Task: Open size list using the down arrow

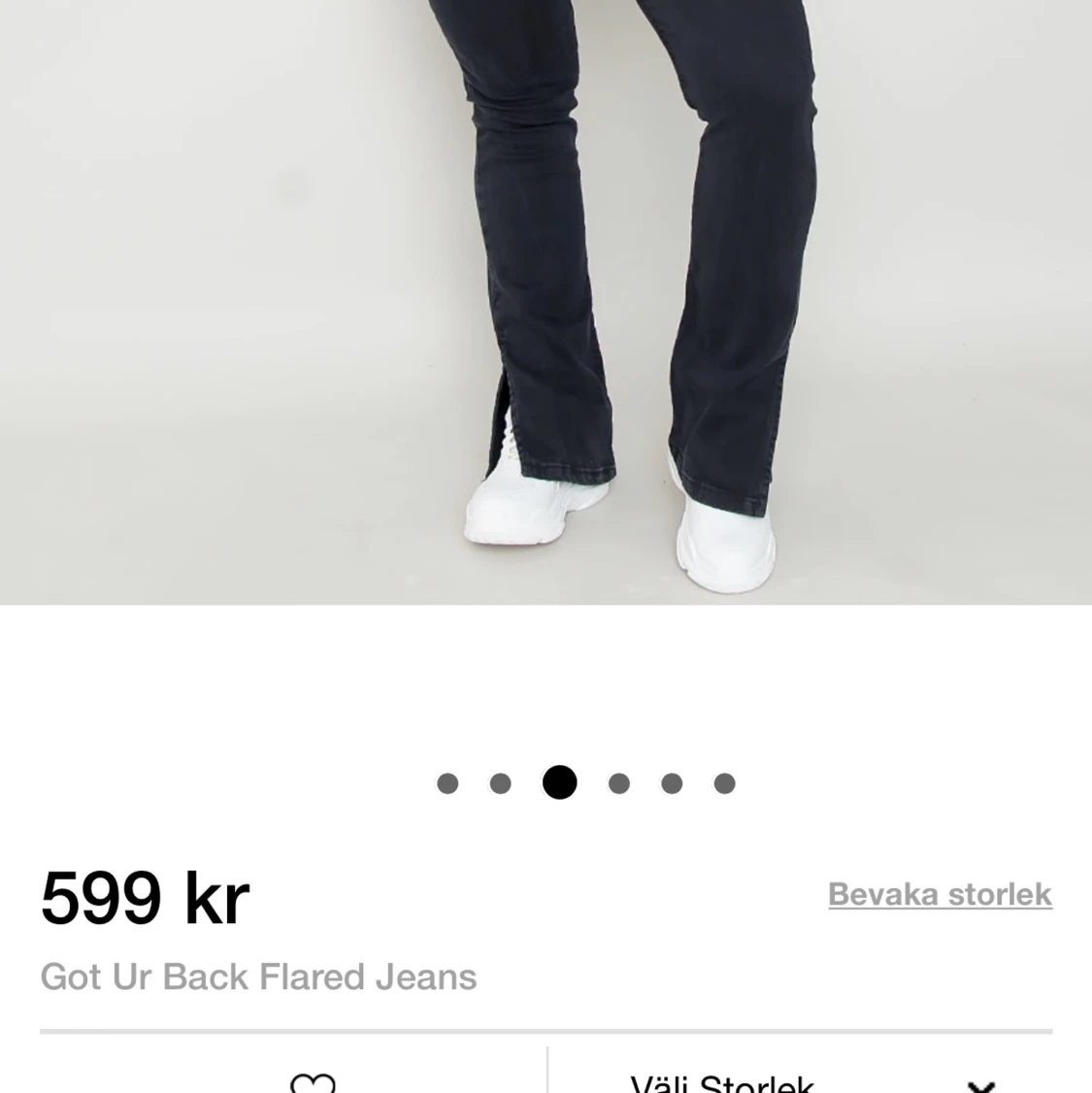Action: coord(979,1084)
